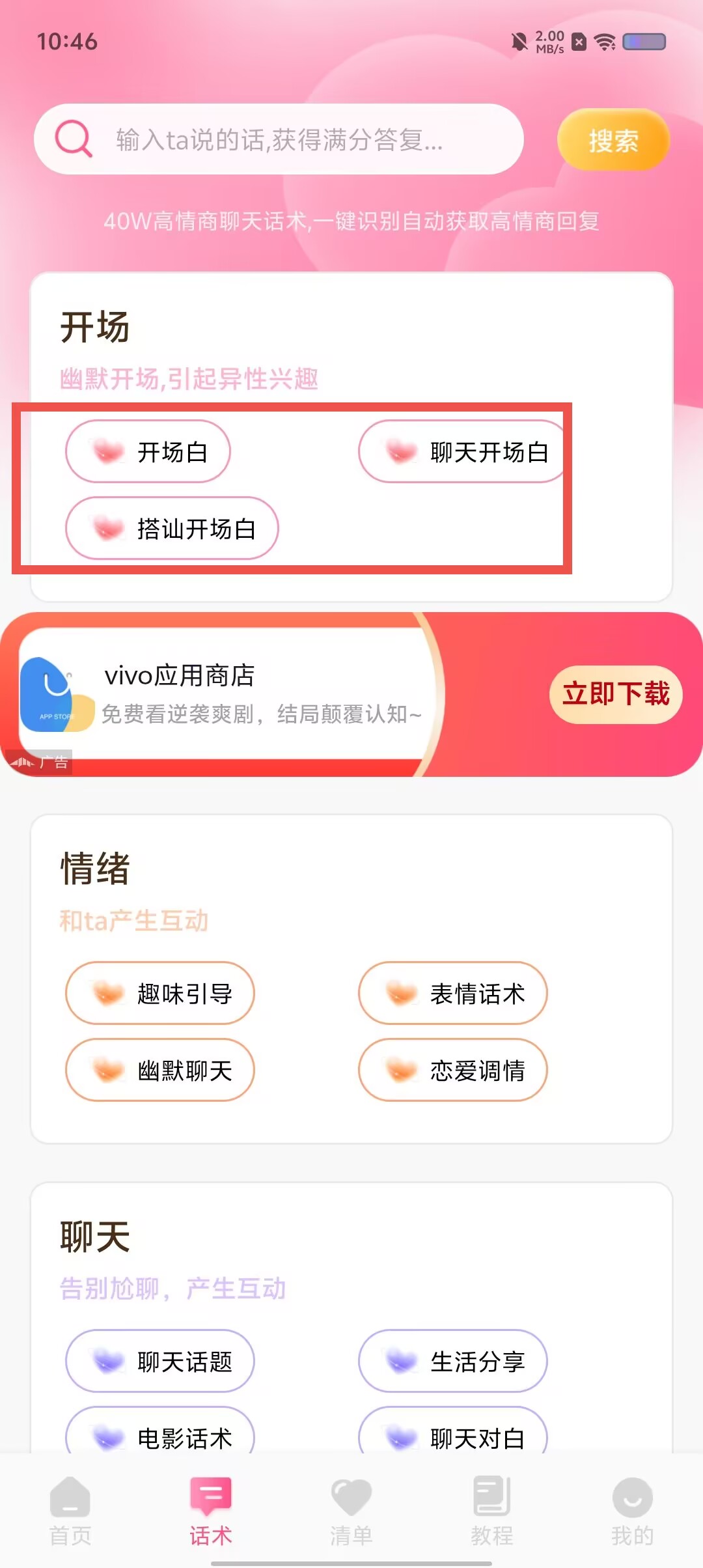Select the 幽默聊天 chip
703x1568 pixels.
pos(159,1070)
